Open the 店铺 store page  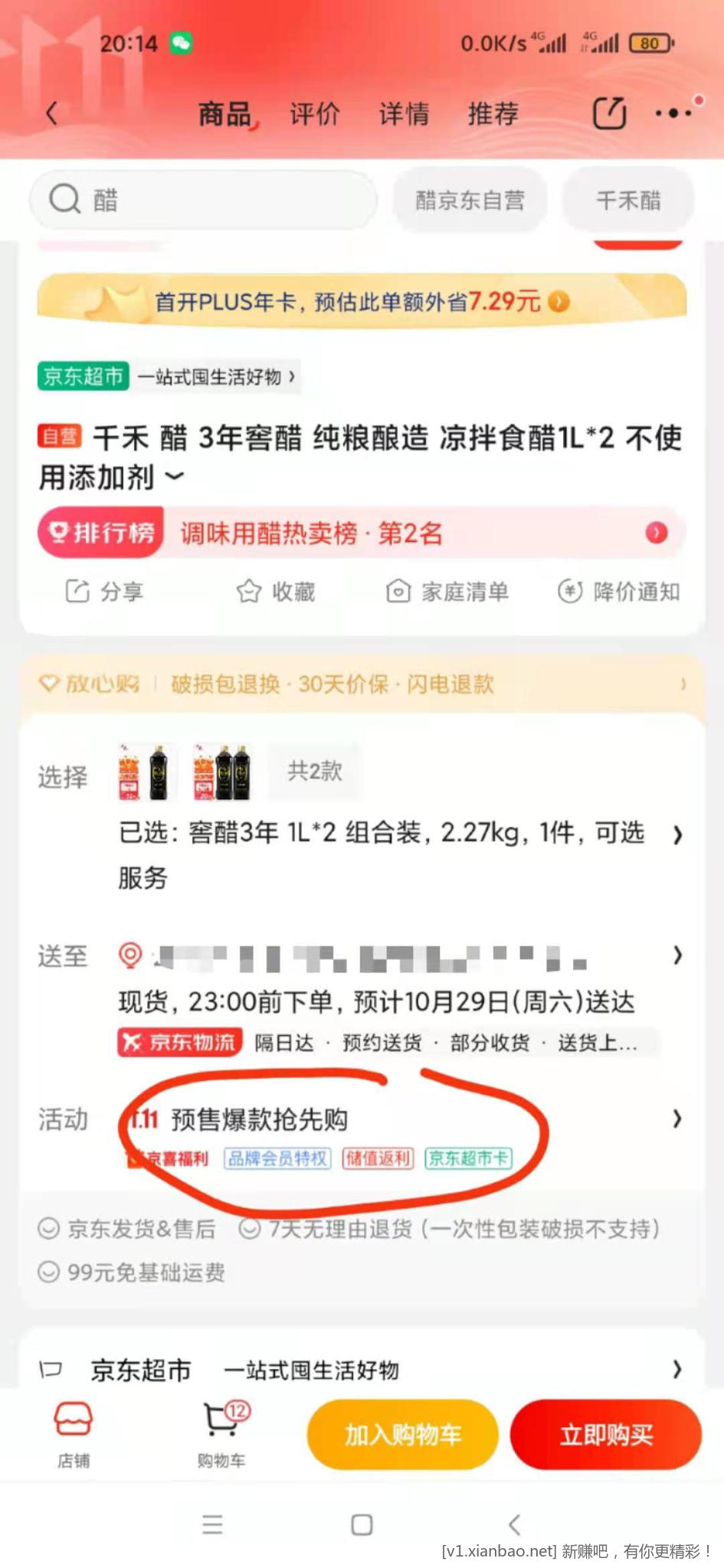pyautogui.click(x=74, y=1435)
